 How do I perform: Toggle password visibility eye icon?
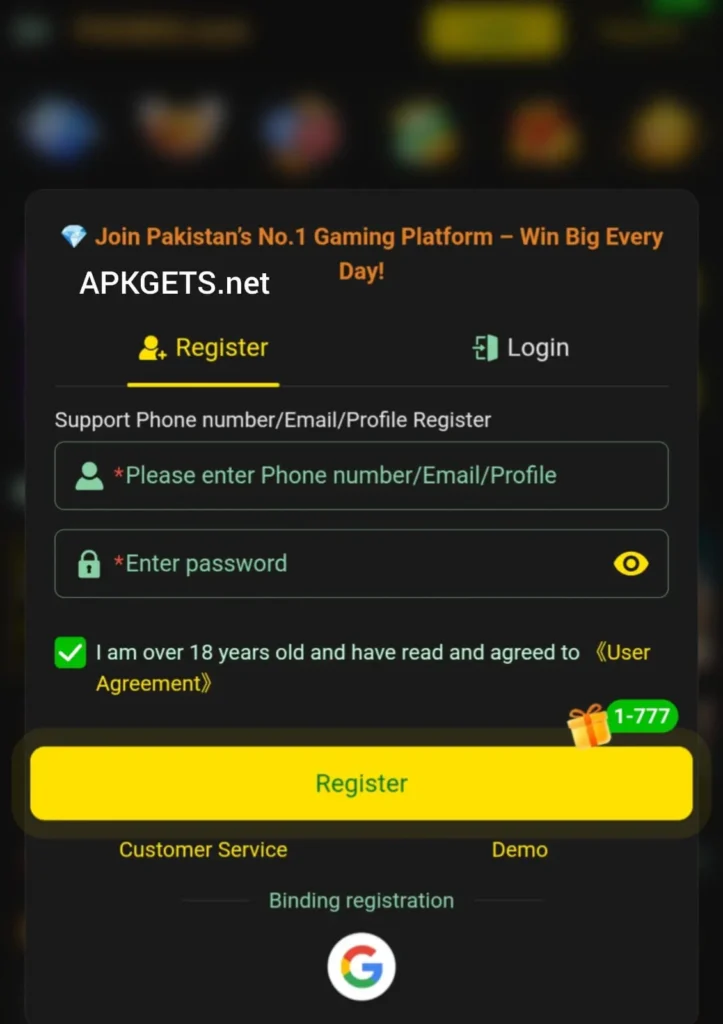pos(630,564)
